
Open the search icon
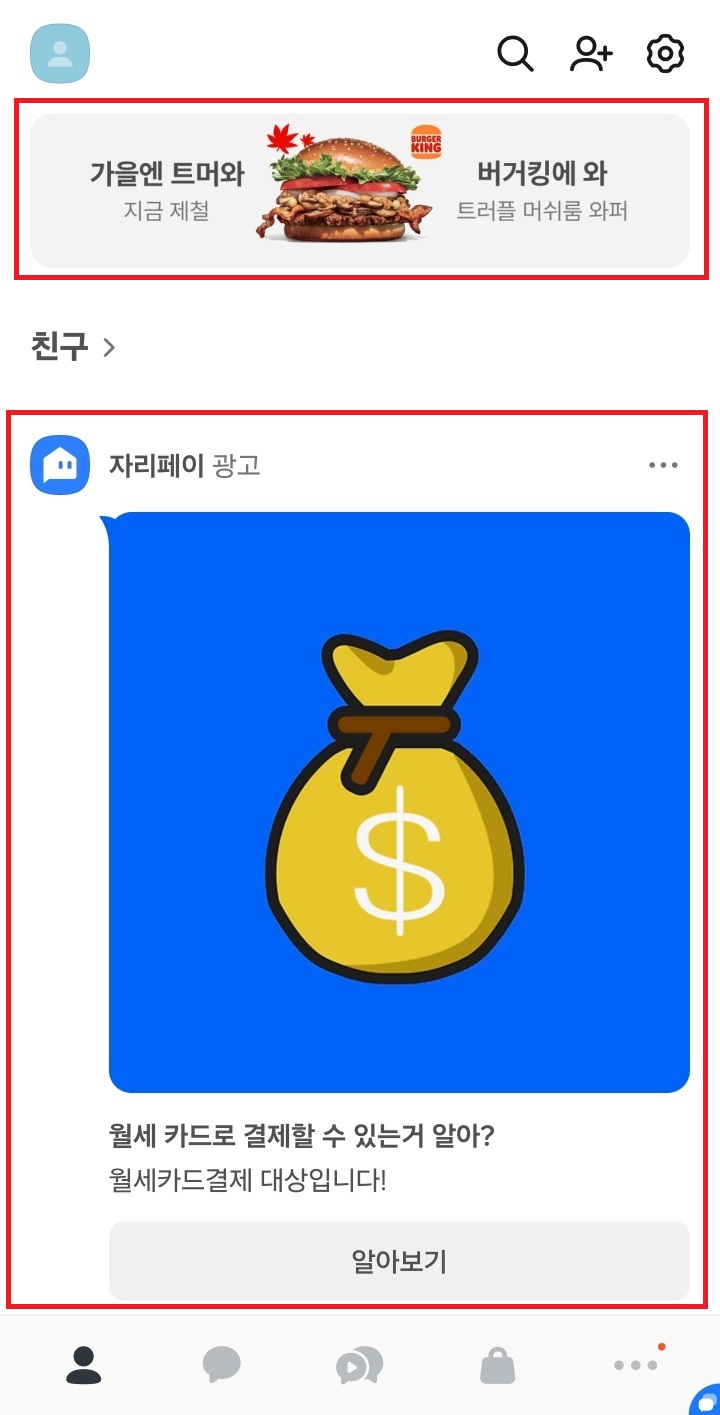pyautogui.click(x=515, y=54)
